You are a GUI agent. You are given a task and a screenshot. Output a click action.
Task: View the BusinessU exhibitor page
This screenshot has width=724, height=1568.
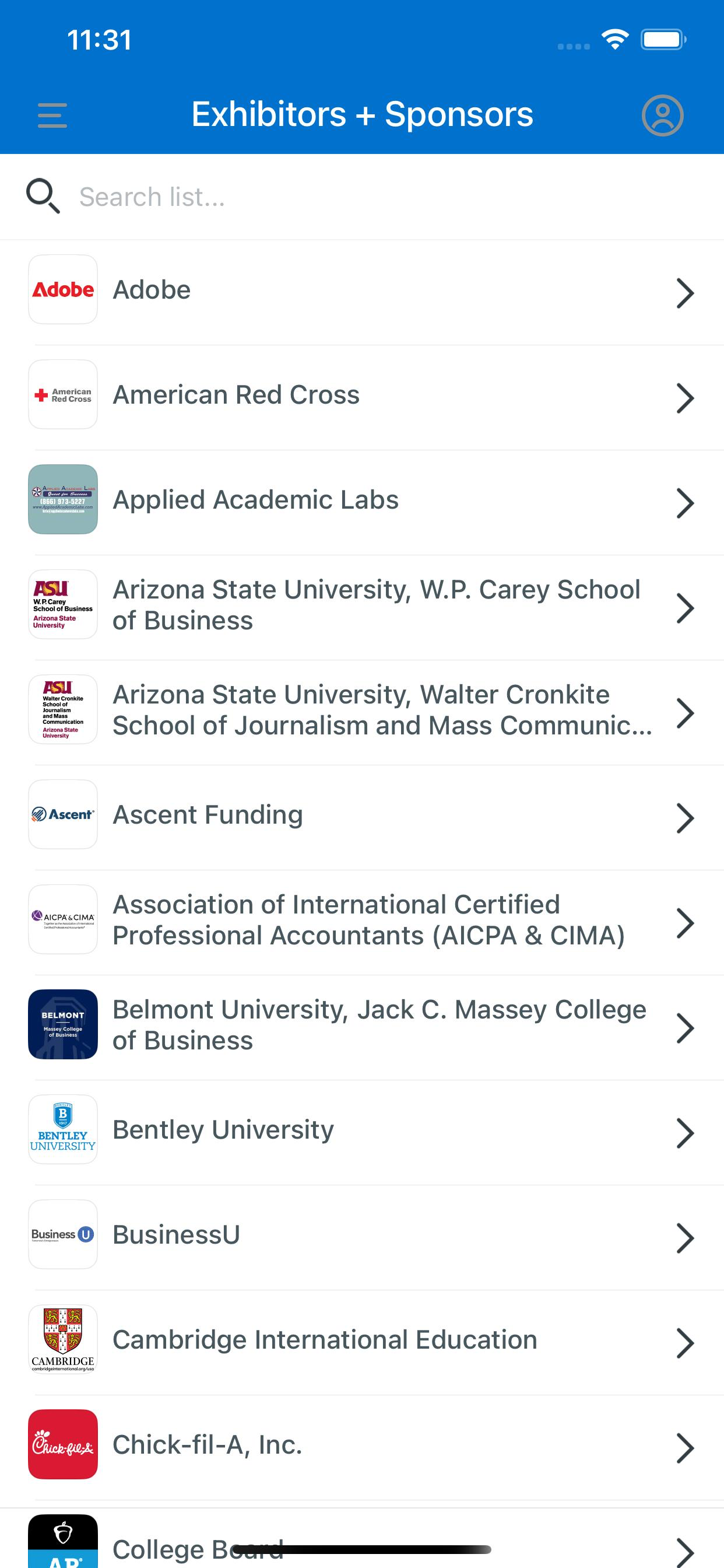362,1238
